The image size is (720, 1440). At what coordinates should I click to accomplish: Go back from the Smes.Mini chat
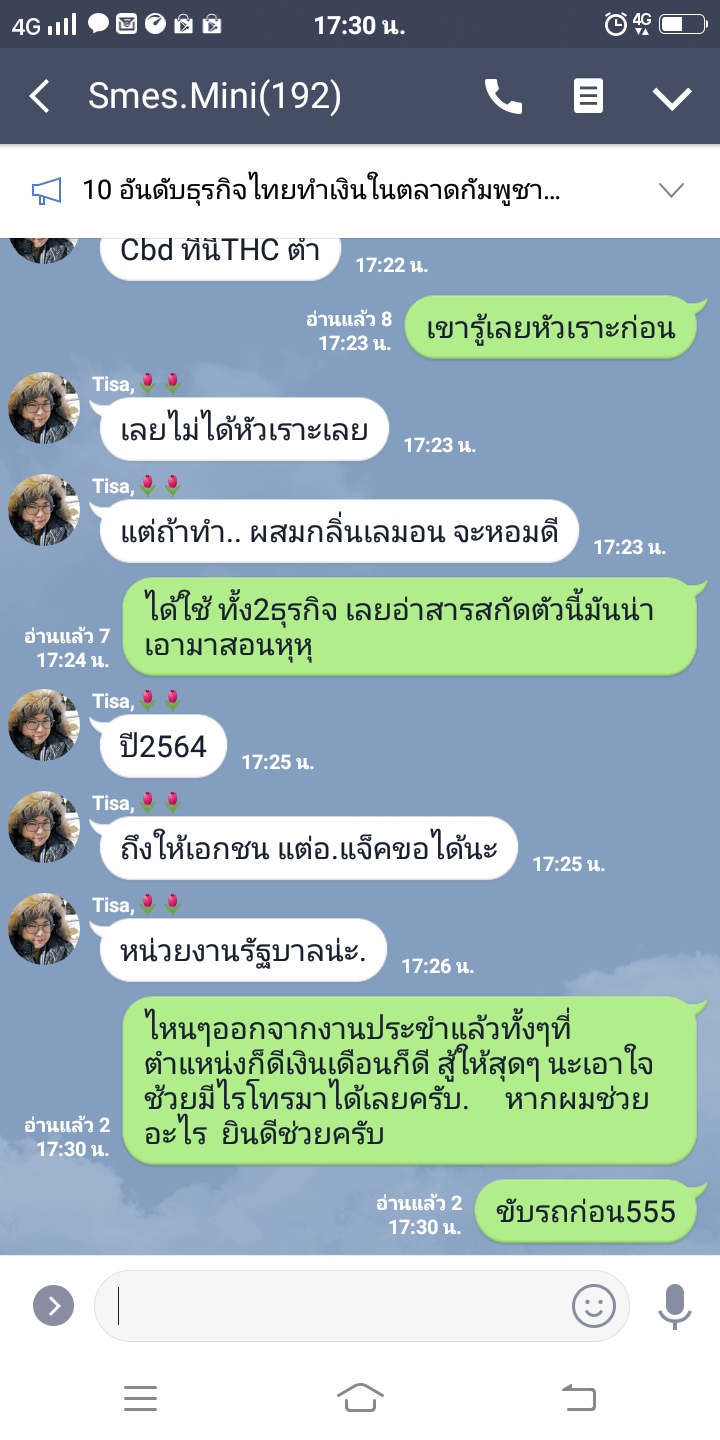[x=39, y=97]
